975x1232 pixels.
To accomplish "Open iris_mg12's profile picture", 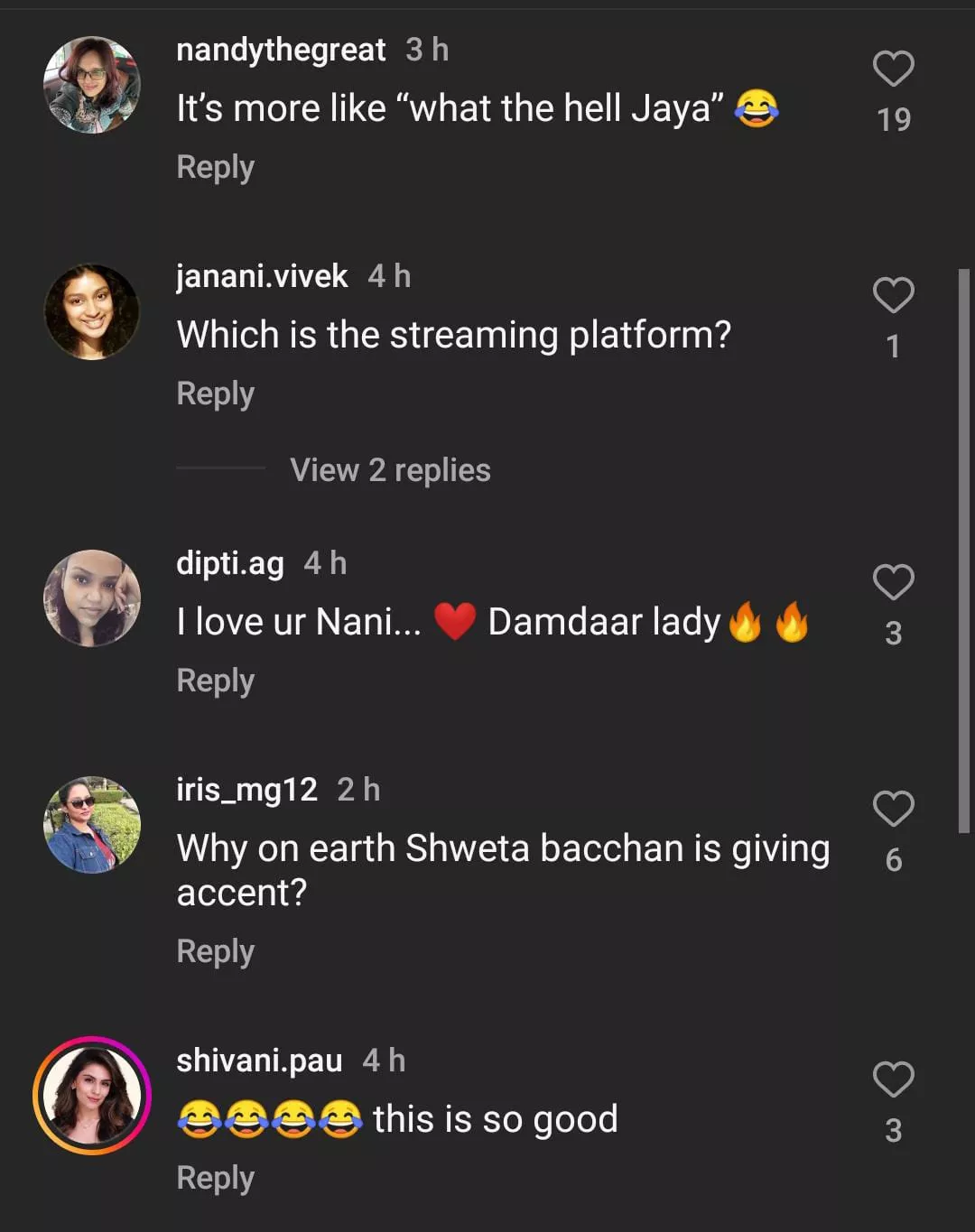I will point(92,825).
